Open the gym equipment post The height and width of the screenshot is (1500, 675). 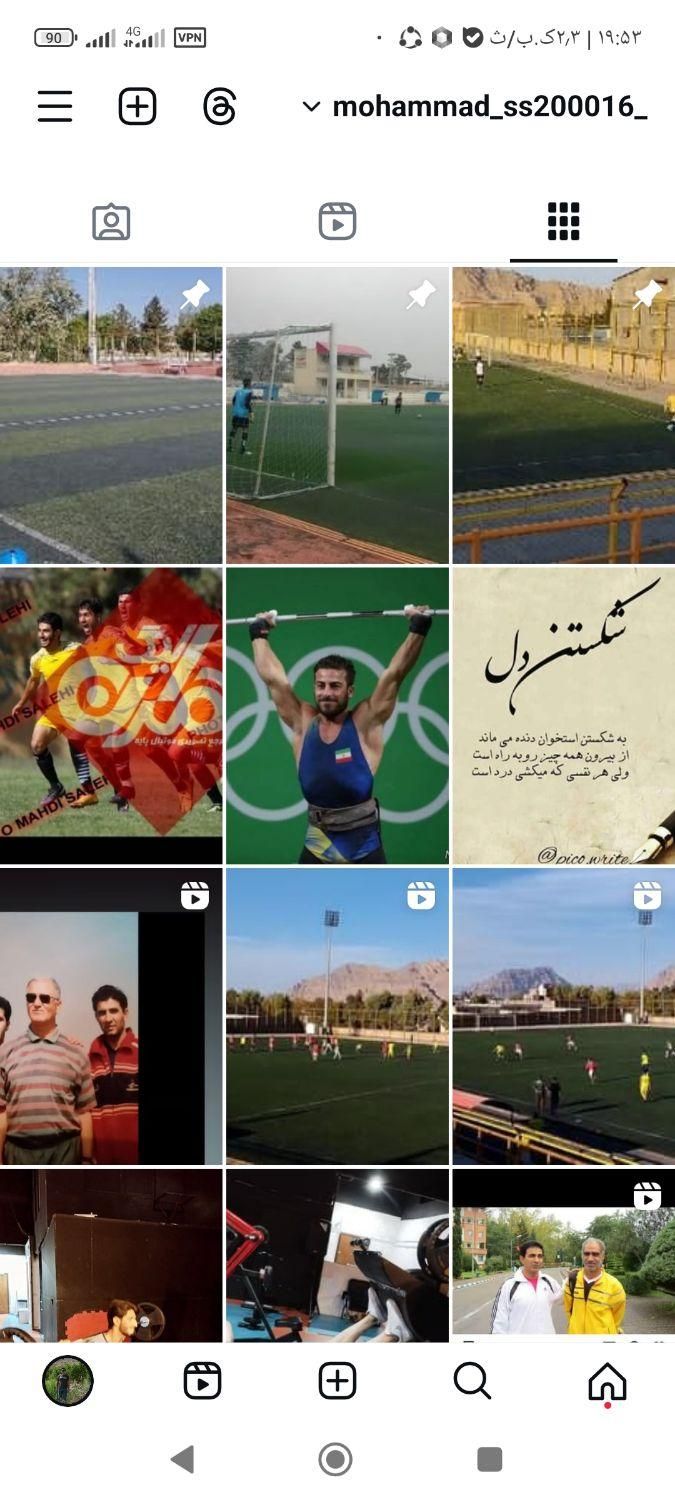337,1255
